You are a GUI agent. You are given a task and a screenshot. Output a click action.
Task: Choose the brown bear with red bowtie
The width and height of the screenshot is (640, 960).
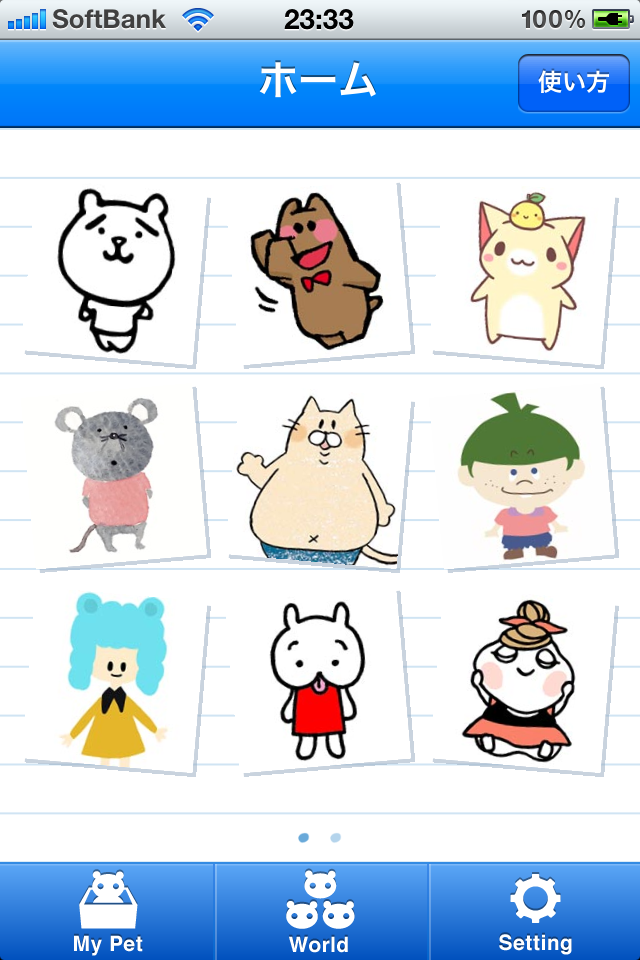click(320, 272)
